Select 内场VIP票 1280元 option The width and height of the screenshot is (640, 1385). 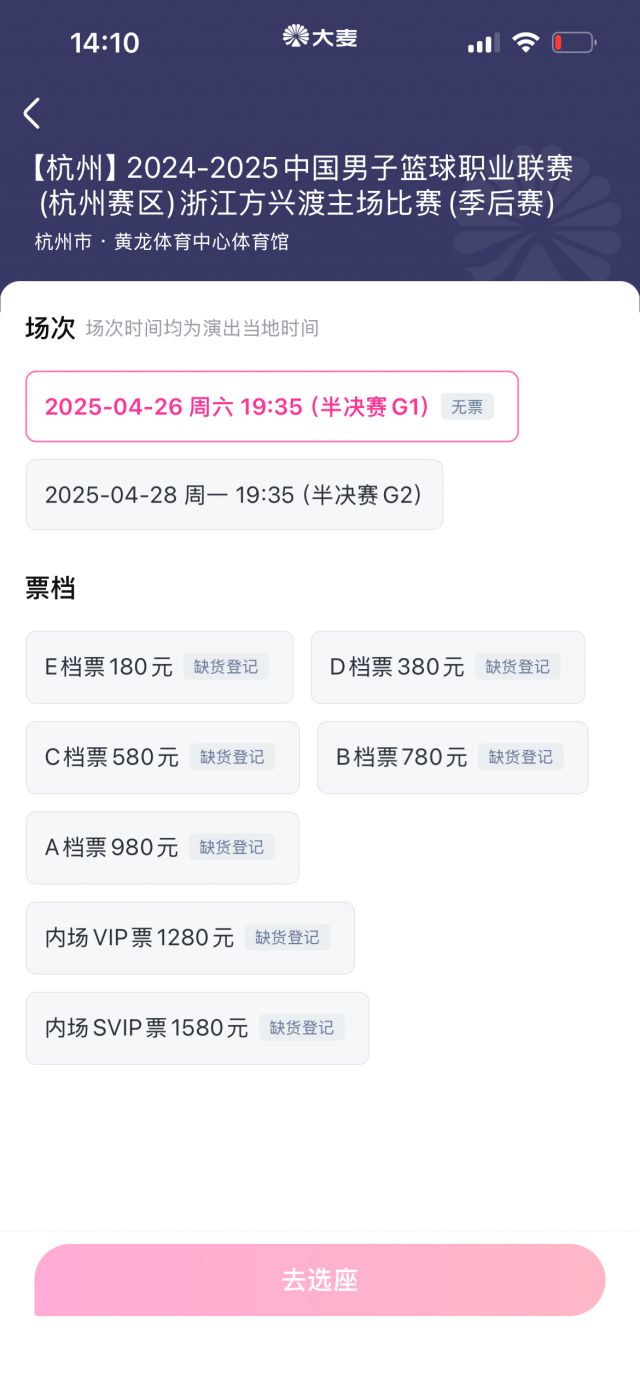pos(190,938)
